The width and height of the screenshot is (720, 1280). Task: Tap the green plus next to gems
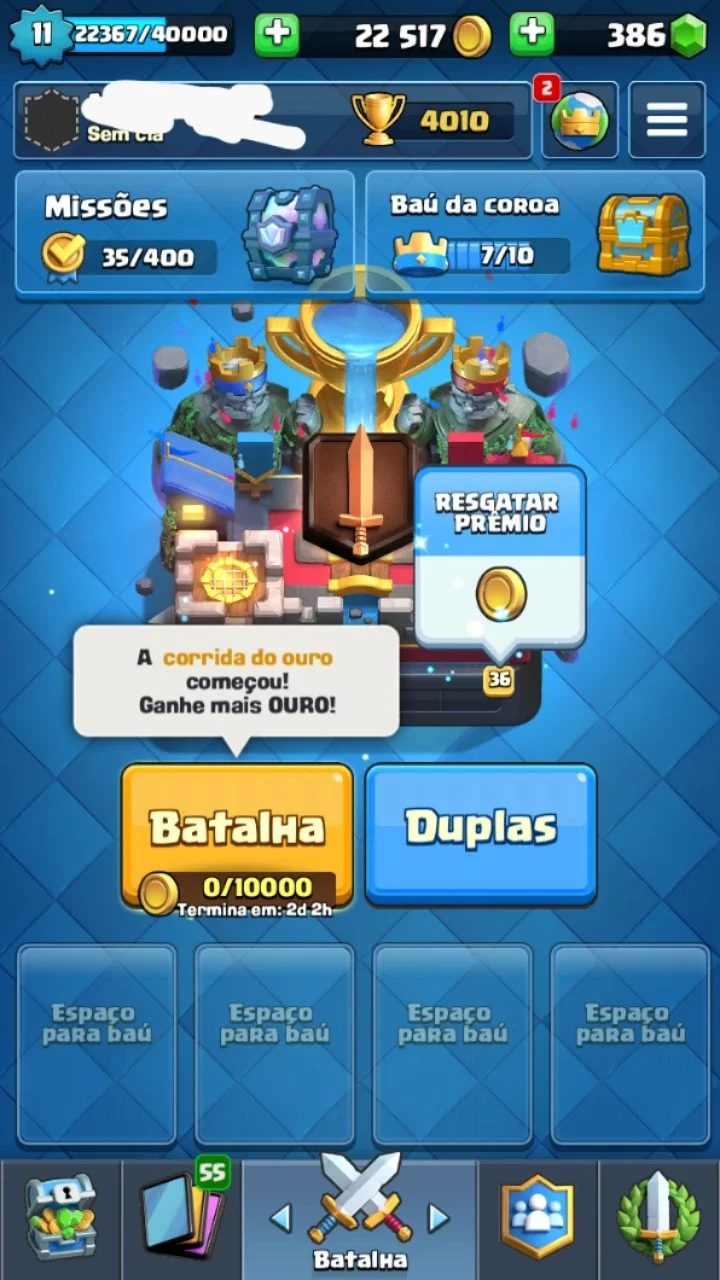(532, 36)
